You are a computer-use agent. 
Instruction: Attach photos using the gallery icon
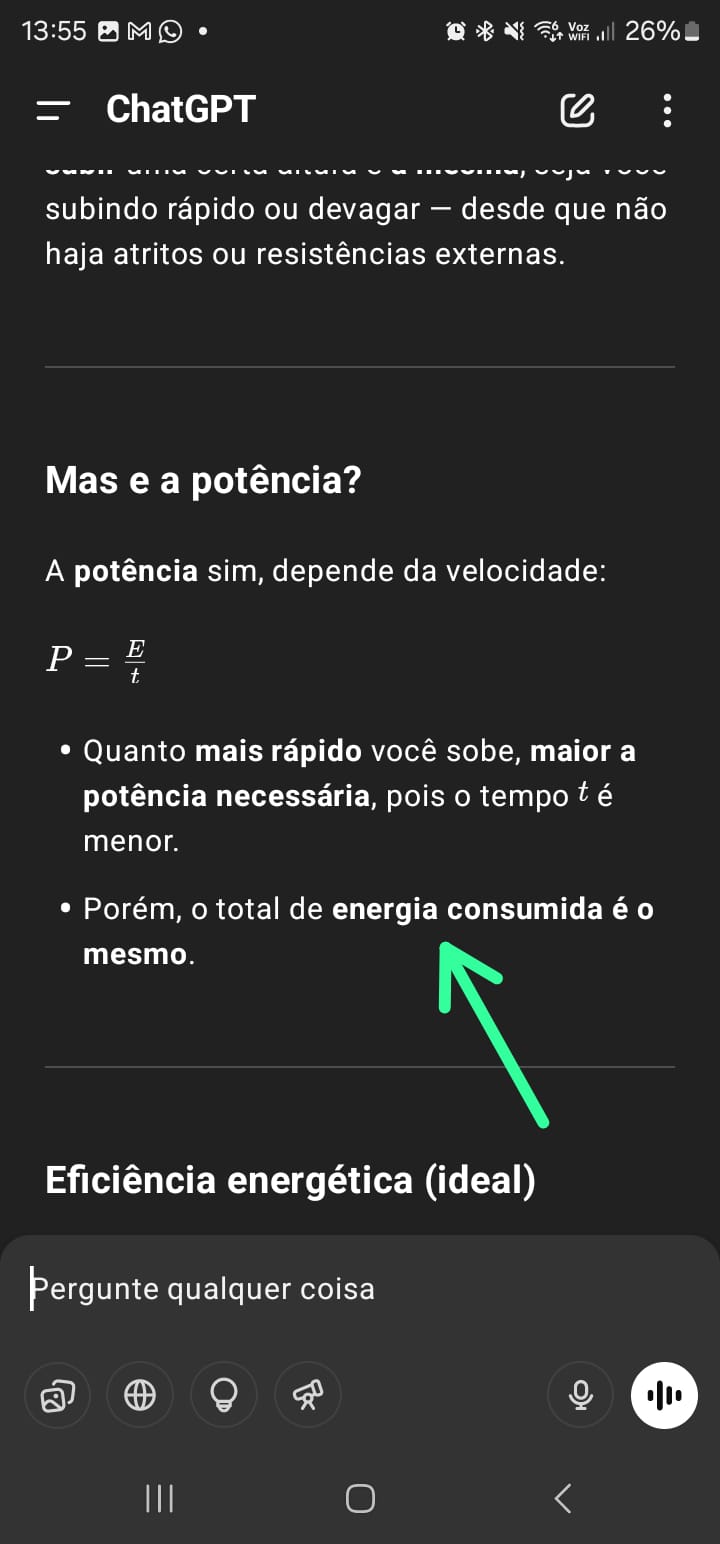[57, 1394]
